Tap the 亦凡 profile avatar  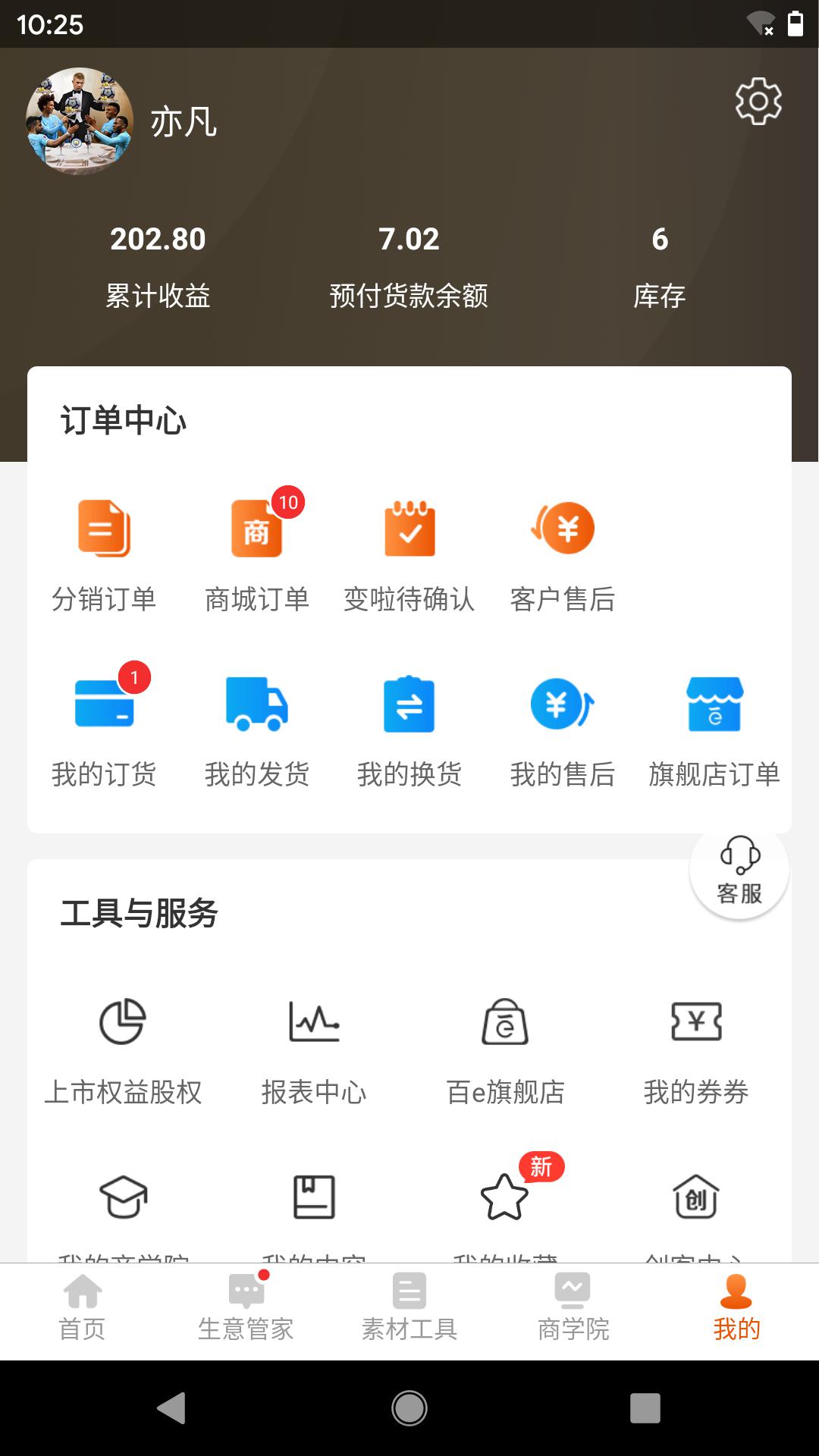point(82,121)
